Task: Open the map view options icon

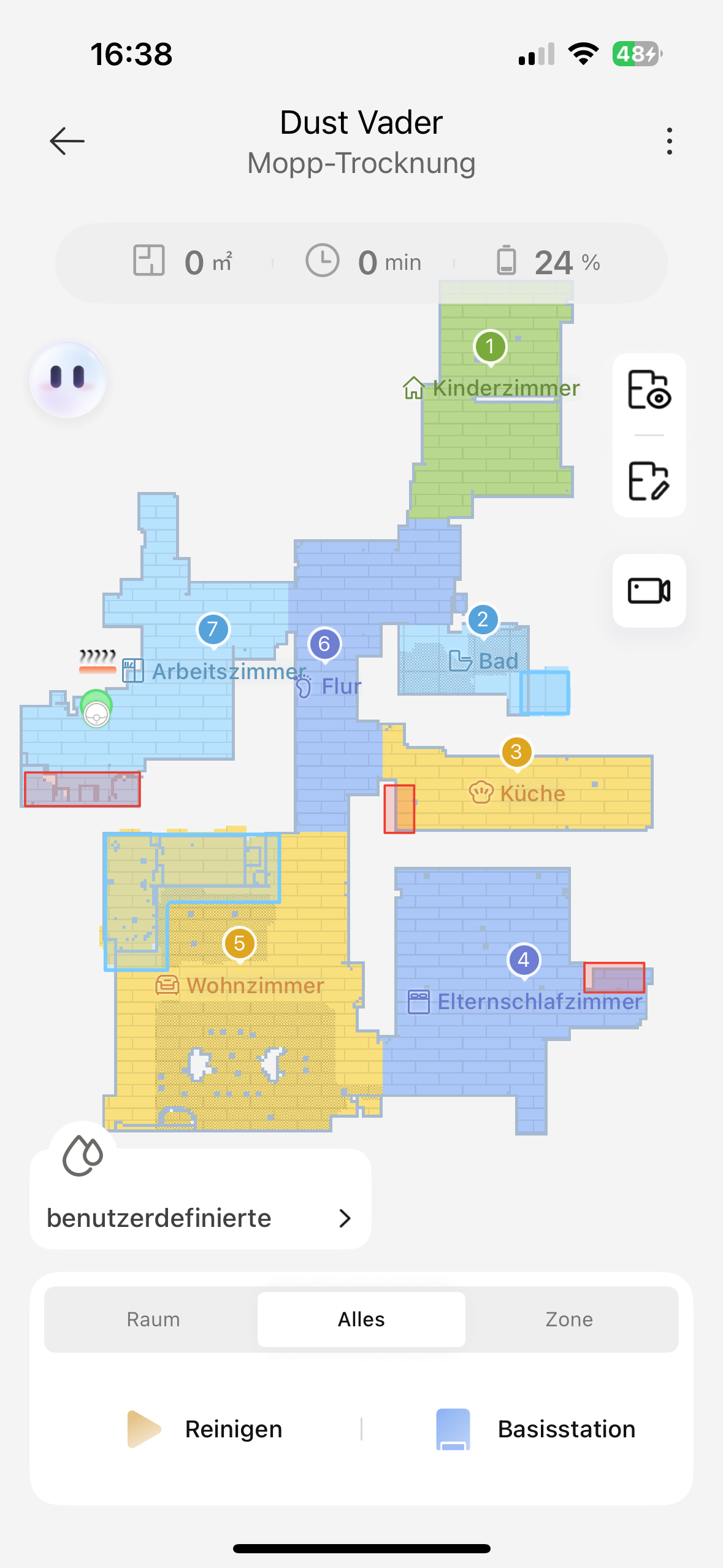Action: click(x=649, y=390)
